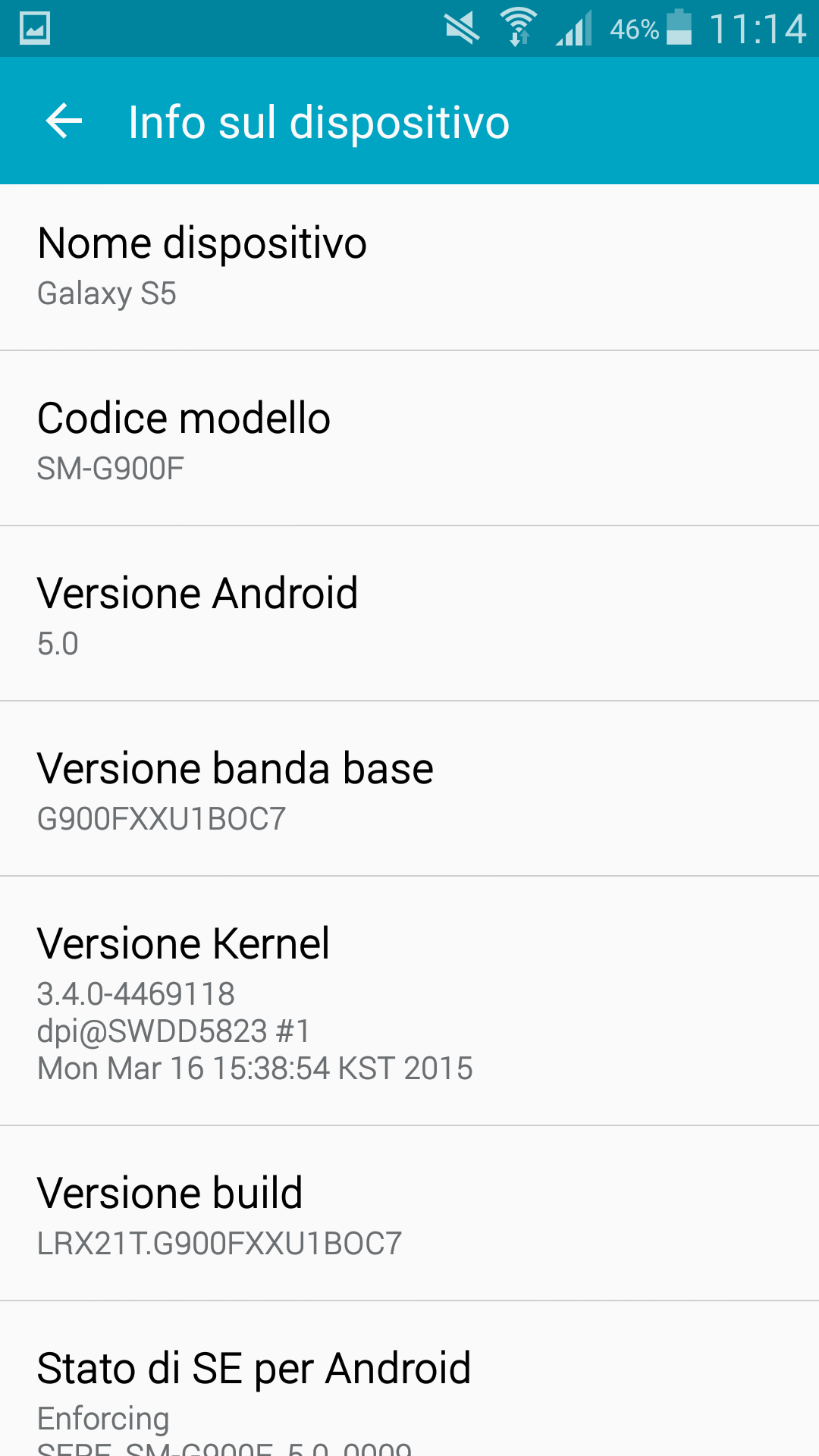Tap the Codice modello row

coord(409,440)
